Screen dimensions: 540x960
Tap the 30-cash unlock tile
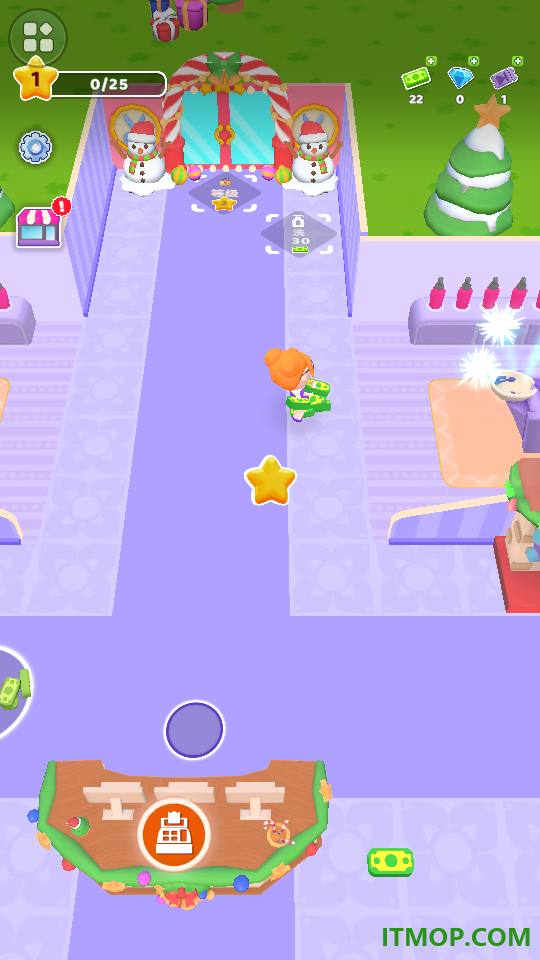299,233
